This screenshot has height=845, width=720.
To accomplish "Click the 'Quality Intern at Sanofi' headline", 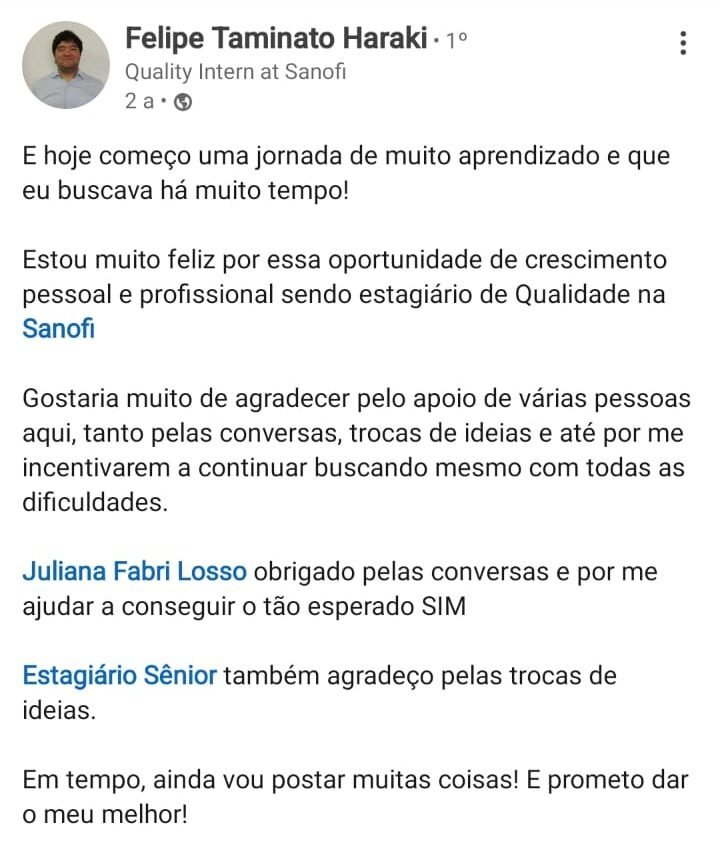I will 233,71.
